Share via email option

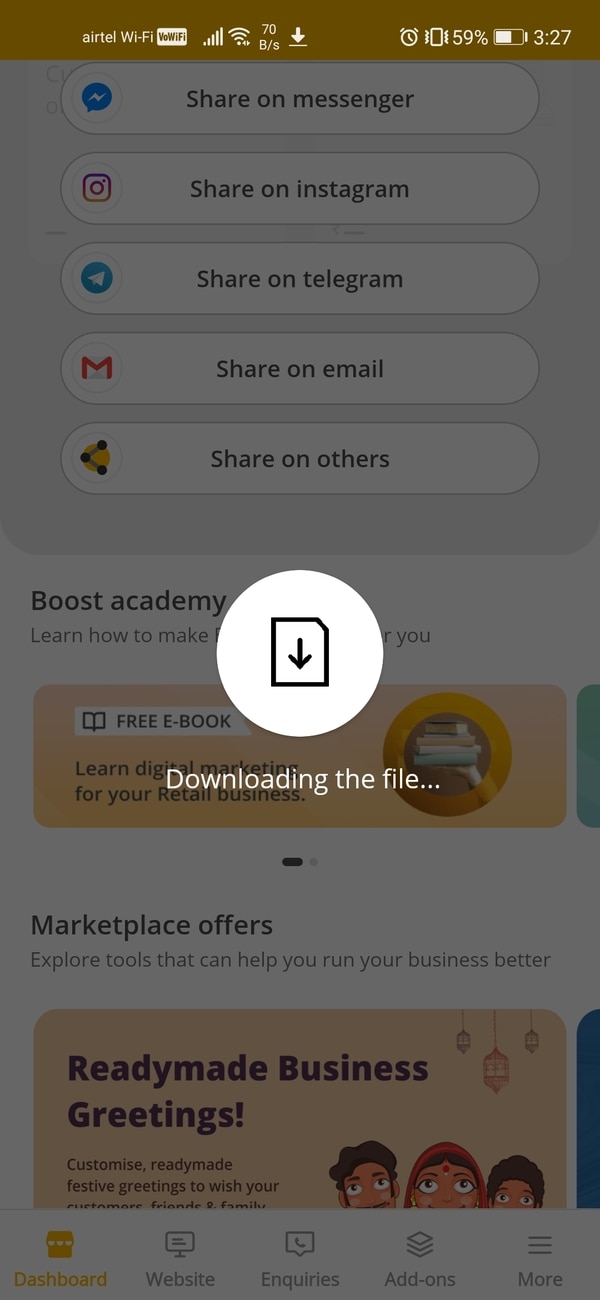click(x=300, y=369)
